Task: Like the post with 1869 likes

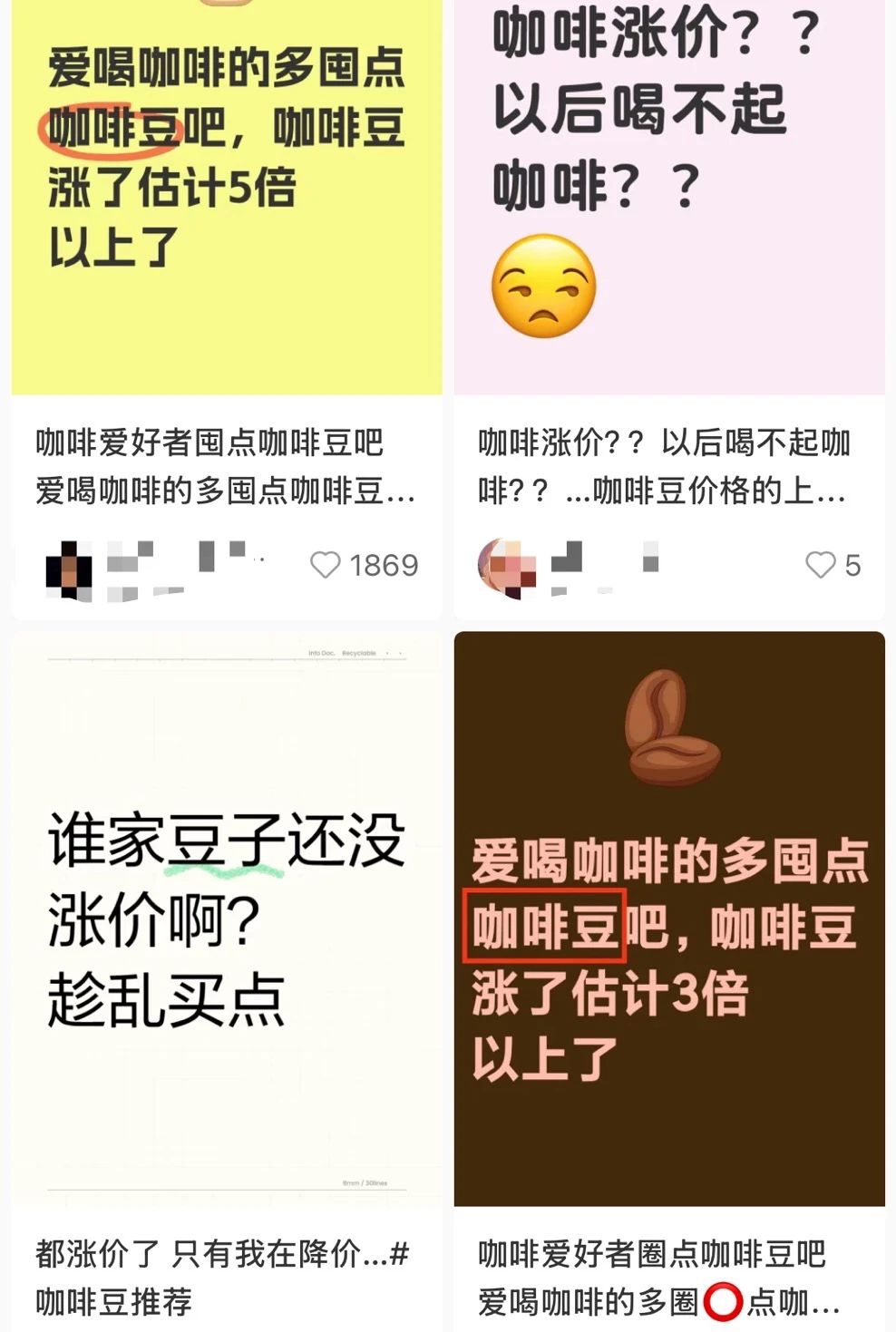Action: [325, 565]
